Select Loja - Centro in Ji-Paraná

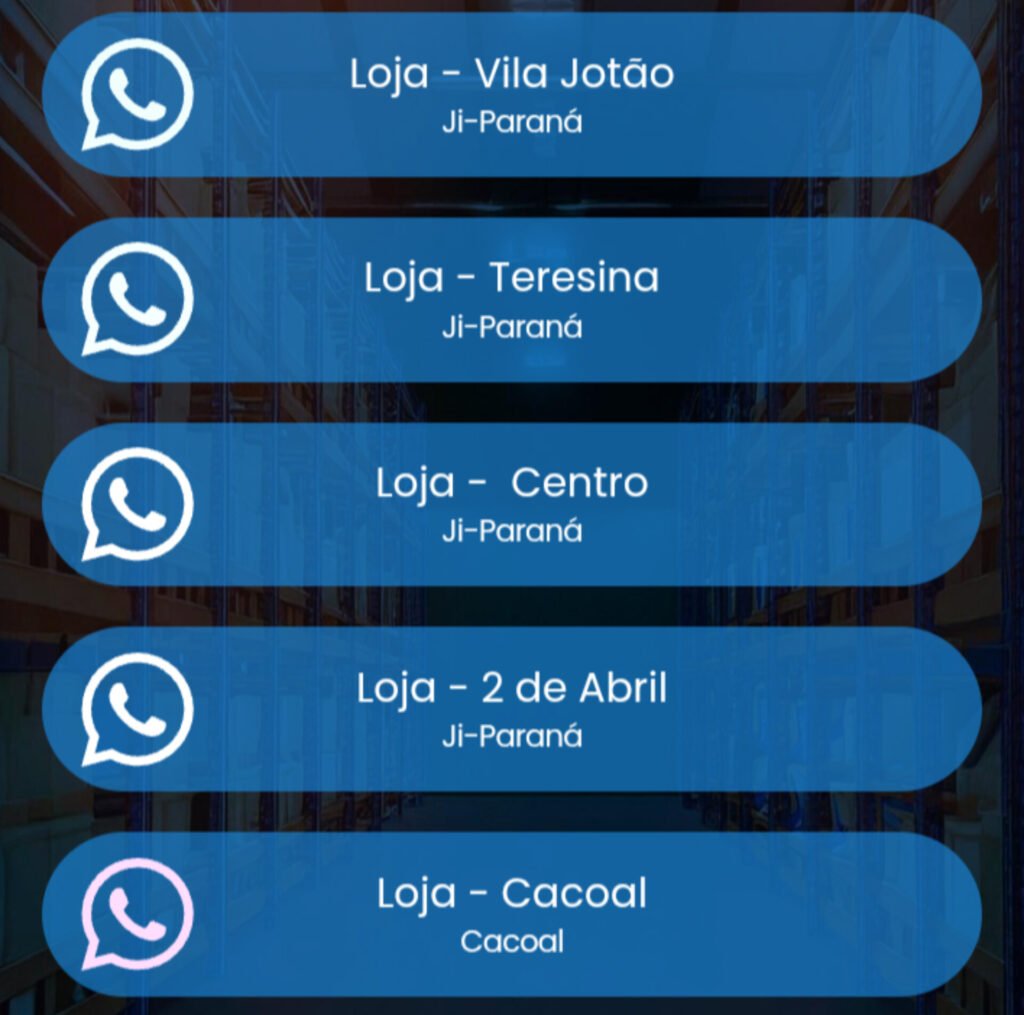(x=511, y=503)
